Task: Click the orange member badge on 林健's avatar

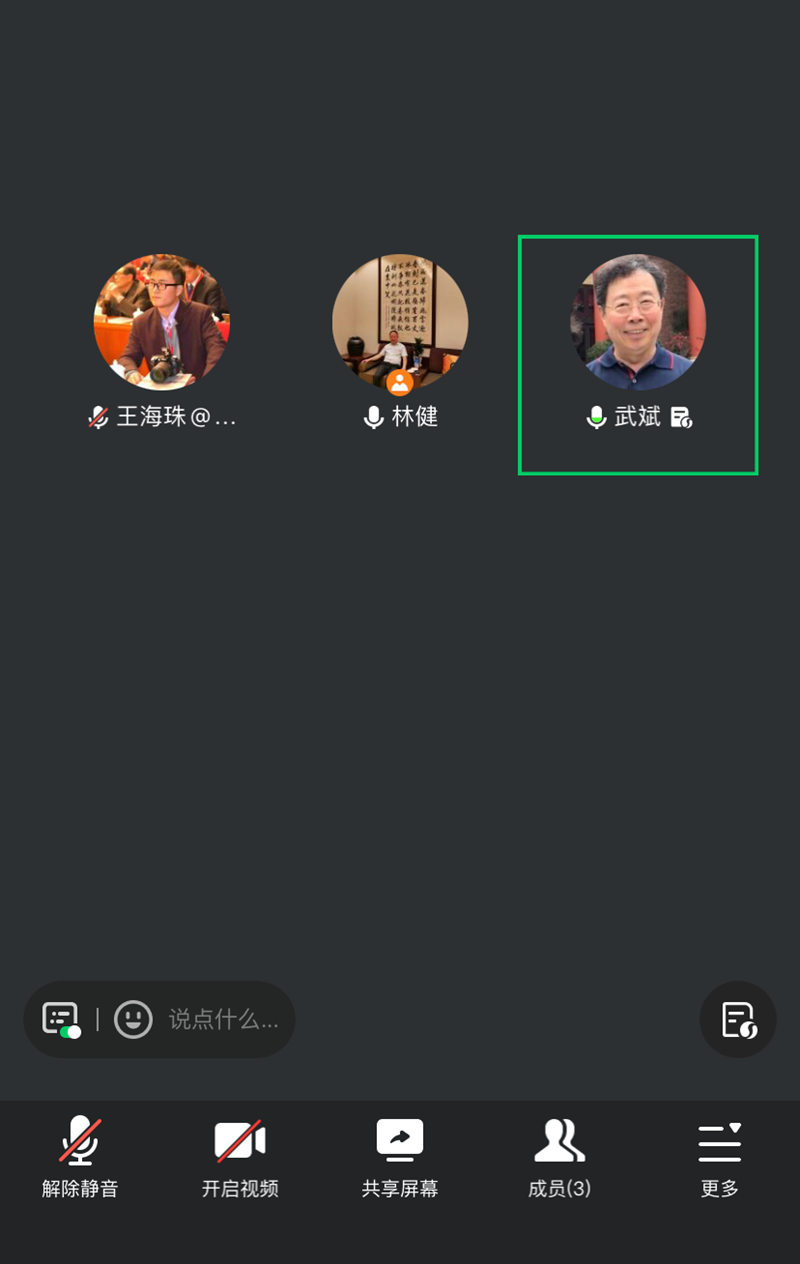Action: [x=400, y=380]
